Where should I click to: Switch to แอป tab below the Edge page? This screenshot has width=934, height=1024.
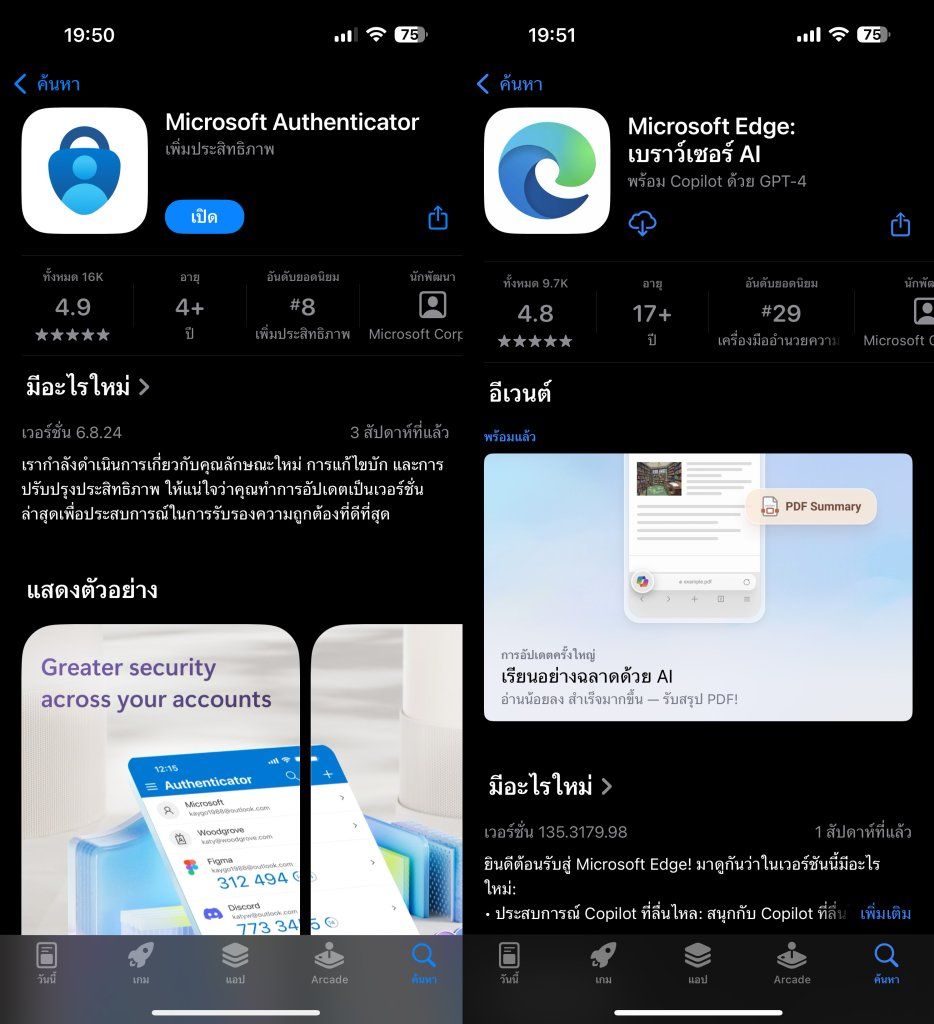[x=698, y=963]
